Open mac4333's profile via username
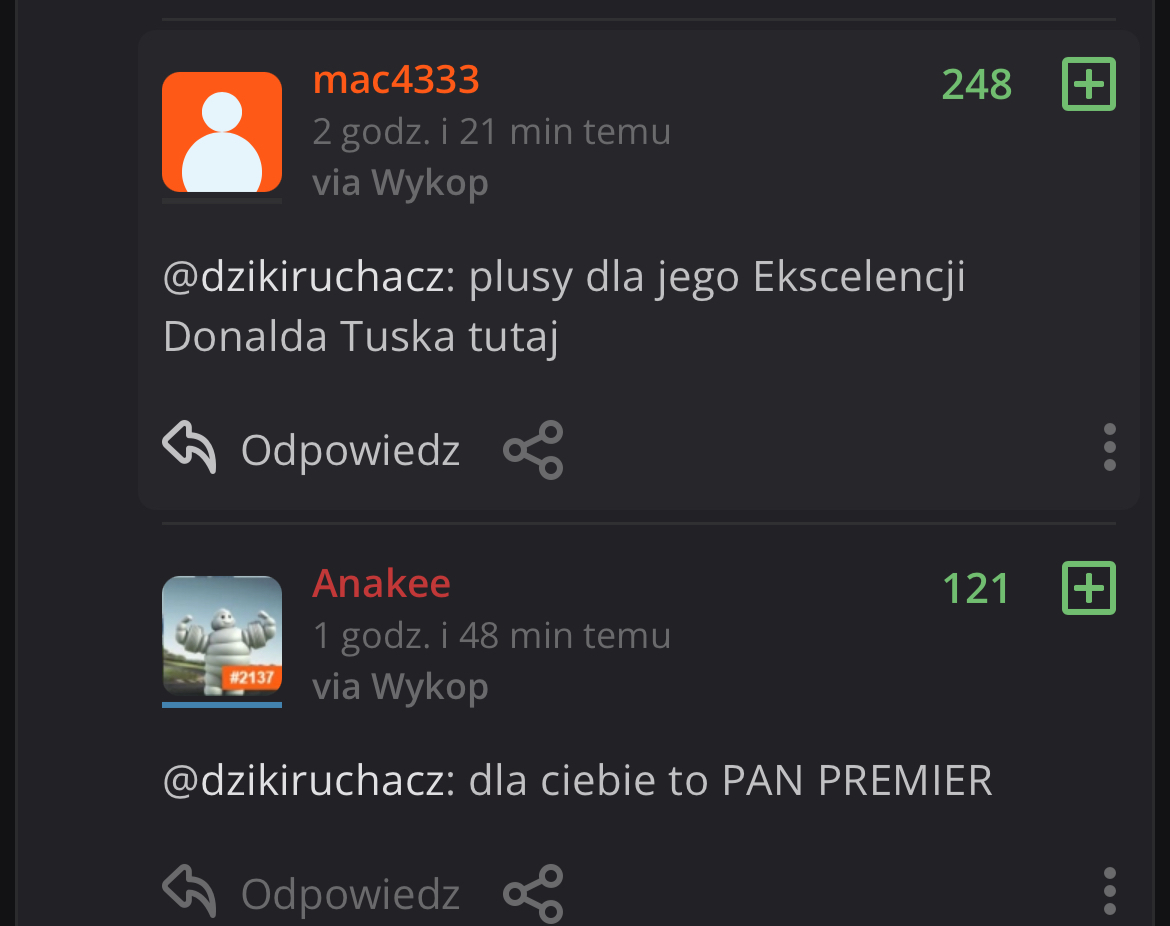 pos(396,79)
